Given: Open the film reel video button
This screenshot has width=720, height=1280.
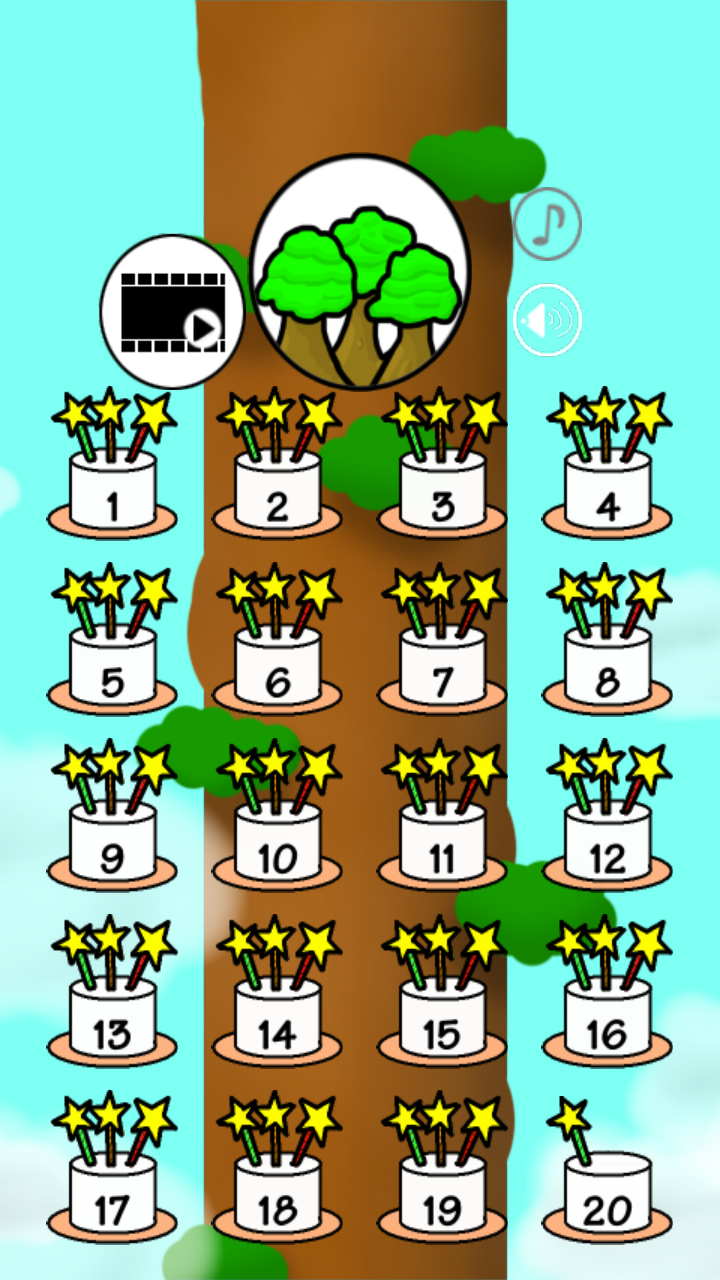Looking at the screenshot, I should [x=173, y=313].
